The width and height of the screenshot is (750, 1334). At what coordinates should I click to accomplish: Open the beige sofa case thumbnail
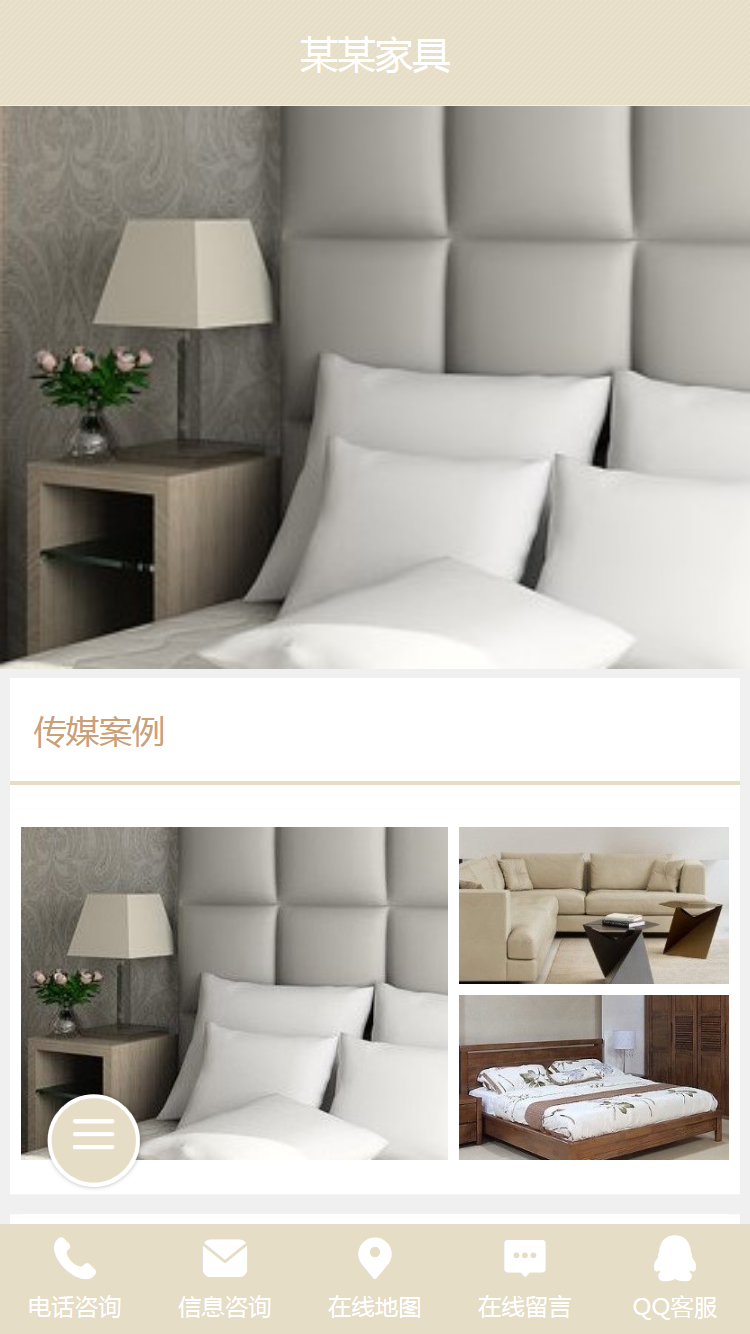[x=593, y=905]
